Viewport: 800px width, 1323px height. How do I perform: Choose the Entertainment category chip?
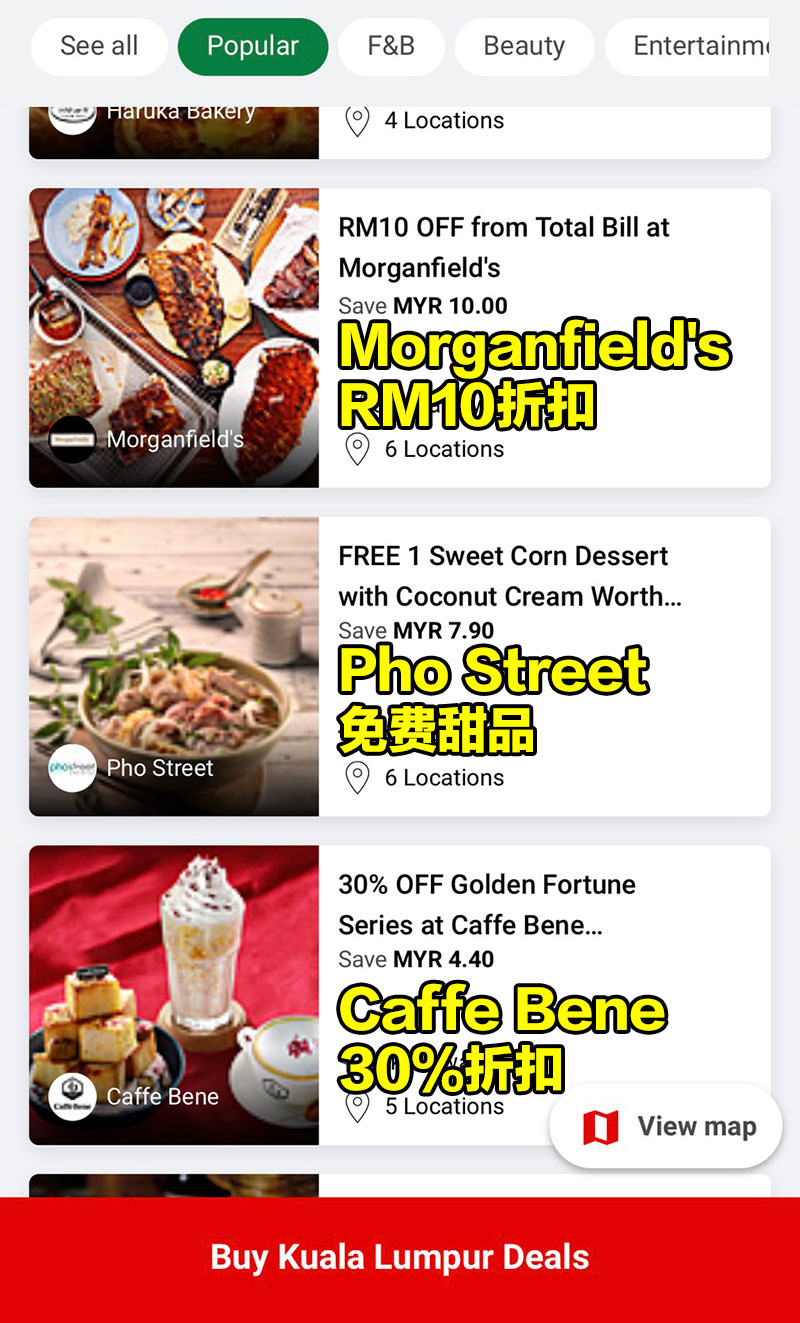pos(688,46)
